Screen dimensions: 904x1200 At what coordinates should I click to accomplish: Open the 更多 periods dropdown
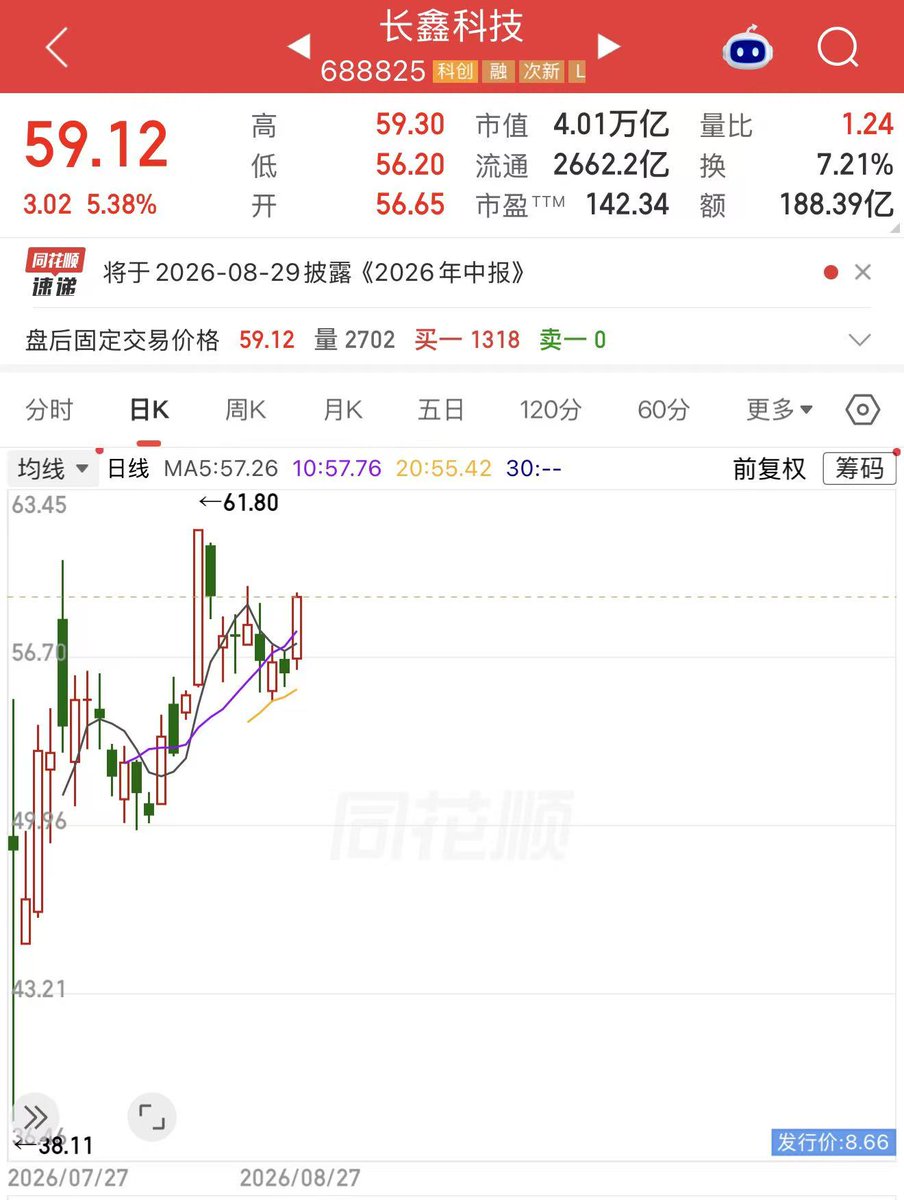pos(780,409)
